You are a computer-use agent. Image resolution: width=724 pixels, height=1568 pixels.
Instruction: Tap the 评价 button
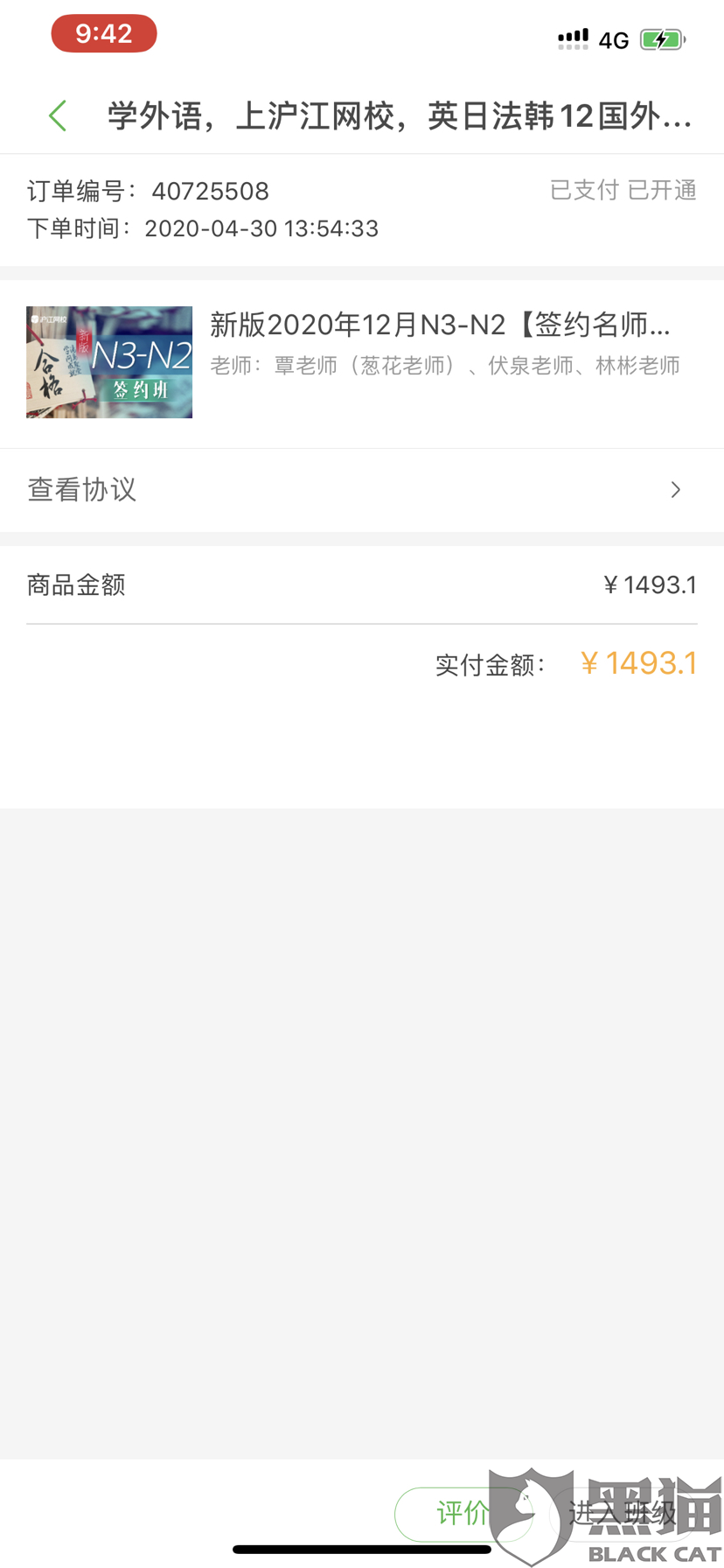(x=464, y=1513)
